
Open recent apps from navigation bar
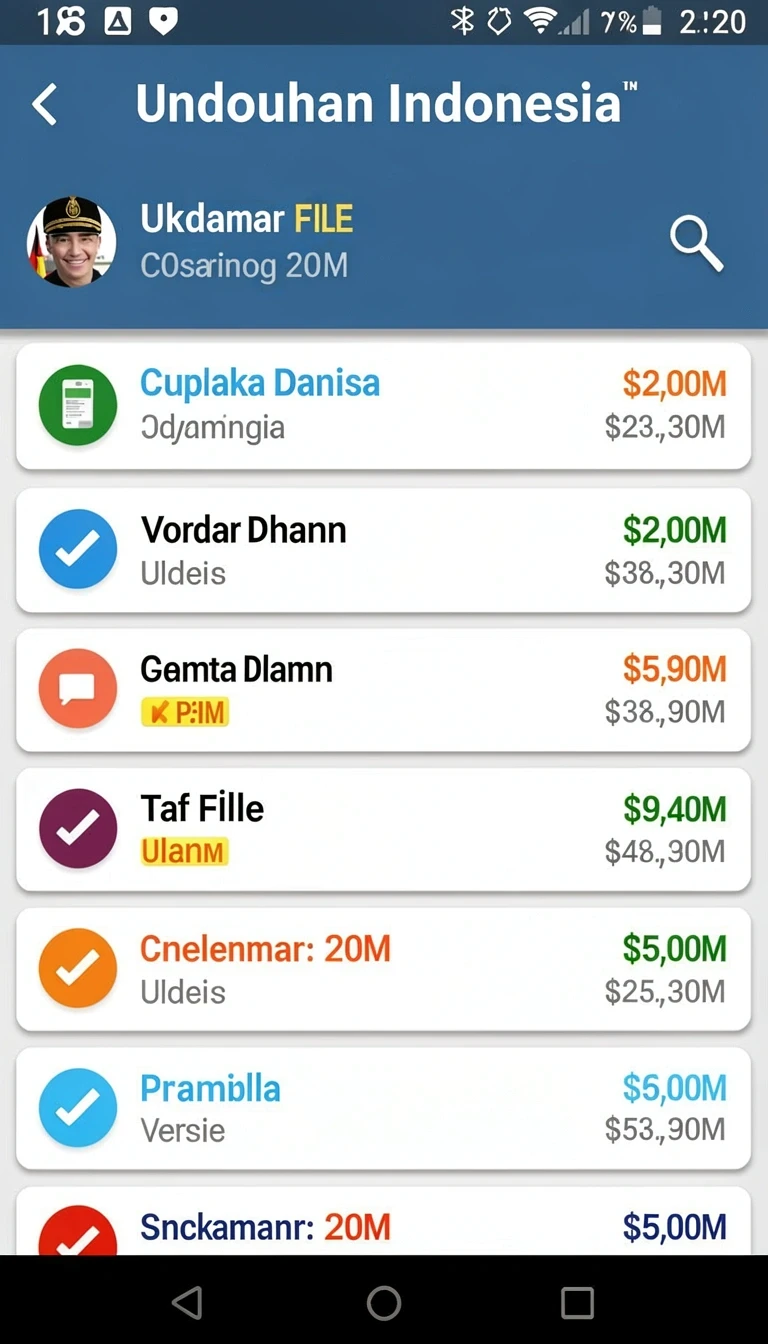pyautogui.click(x=577, y=1303)
